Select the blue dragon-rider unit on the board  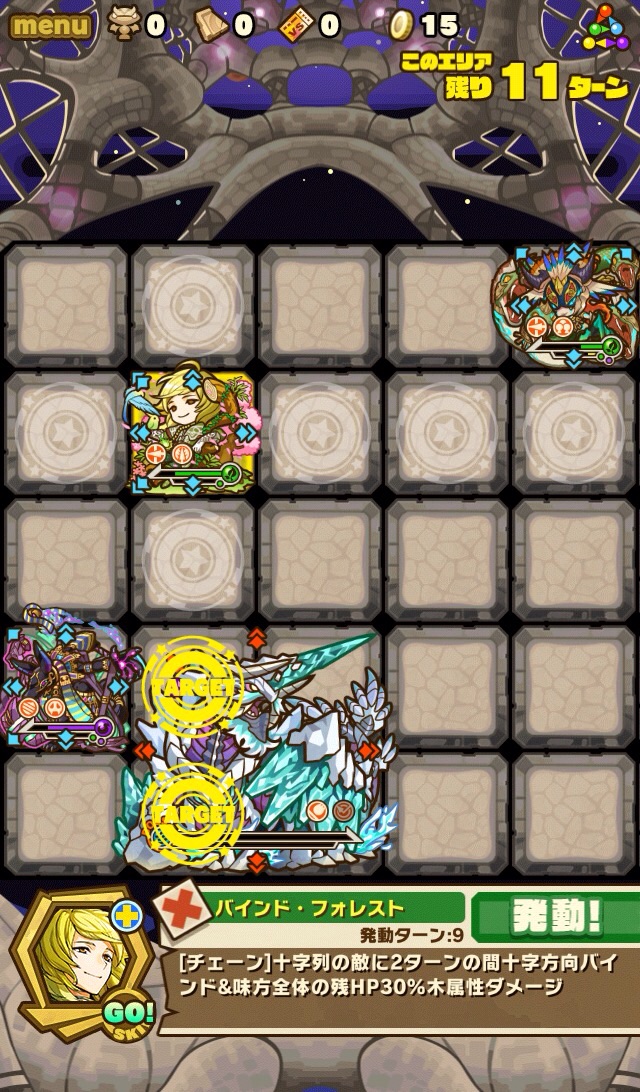pos(570,304)
